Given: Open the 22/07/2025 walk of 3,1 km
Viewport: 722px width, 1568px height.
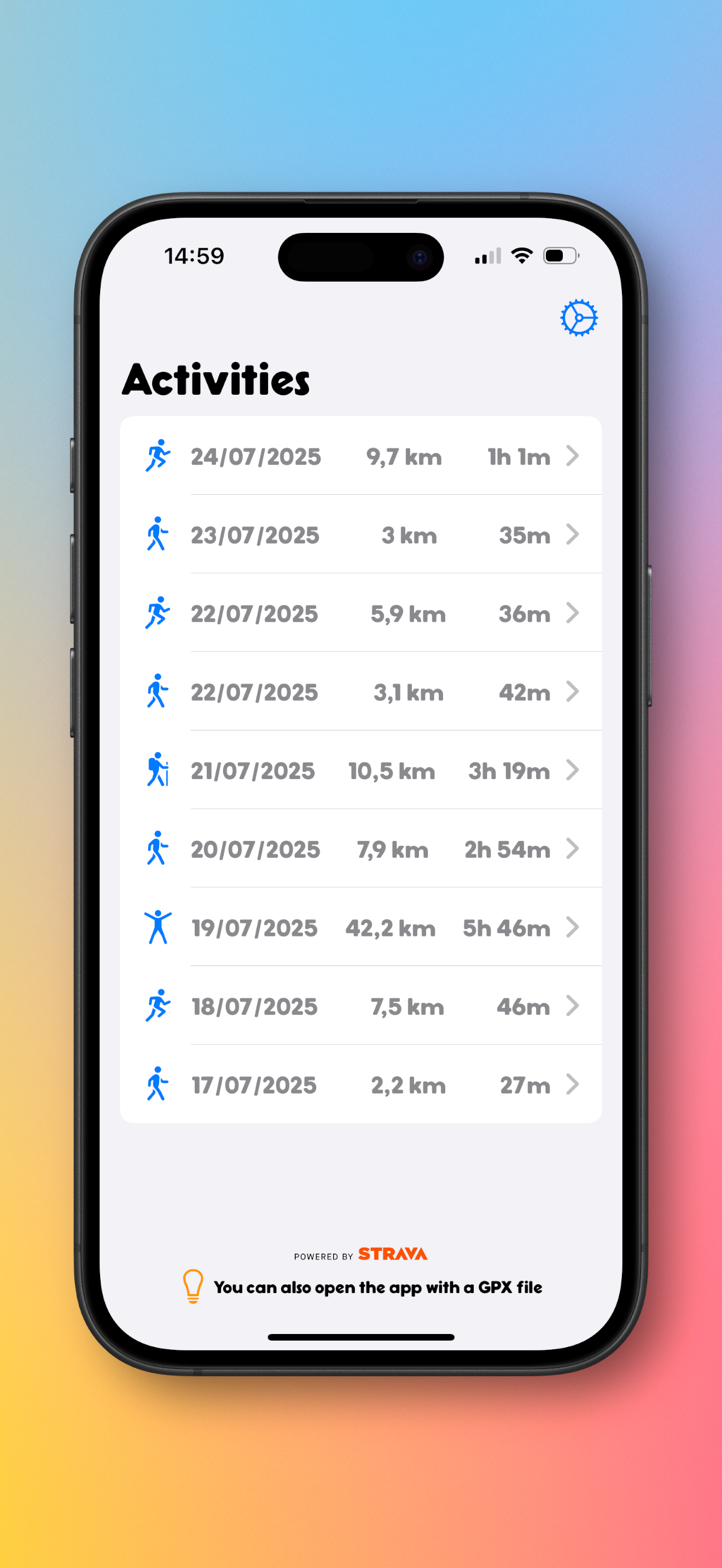Looking at the screenshot, I should pyautogui.click(x=360, y=692).
